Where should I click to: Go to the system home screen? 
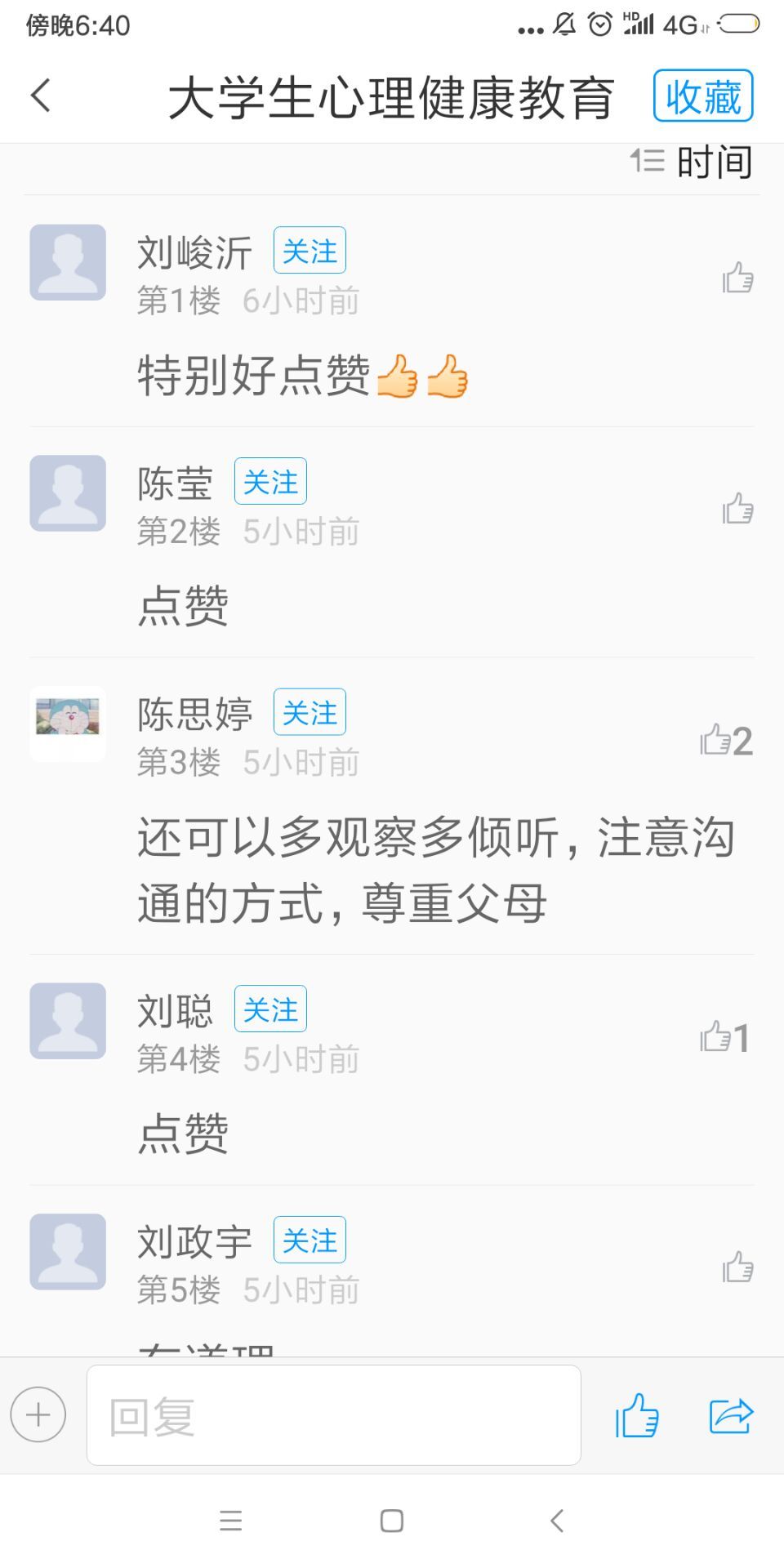[x=392, y=1521]
